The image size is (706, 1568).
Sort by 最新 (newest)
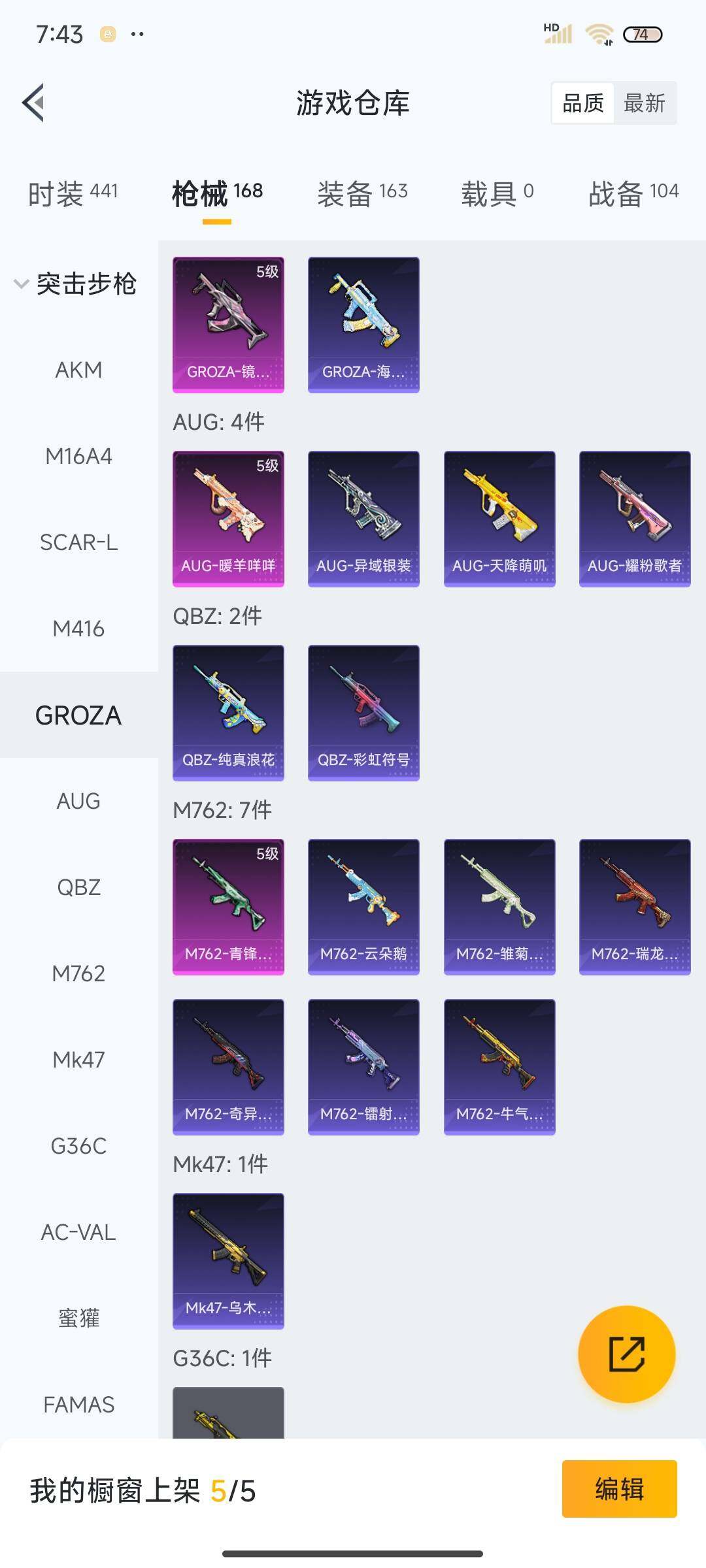pos(644,103)
